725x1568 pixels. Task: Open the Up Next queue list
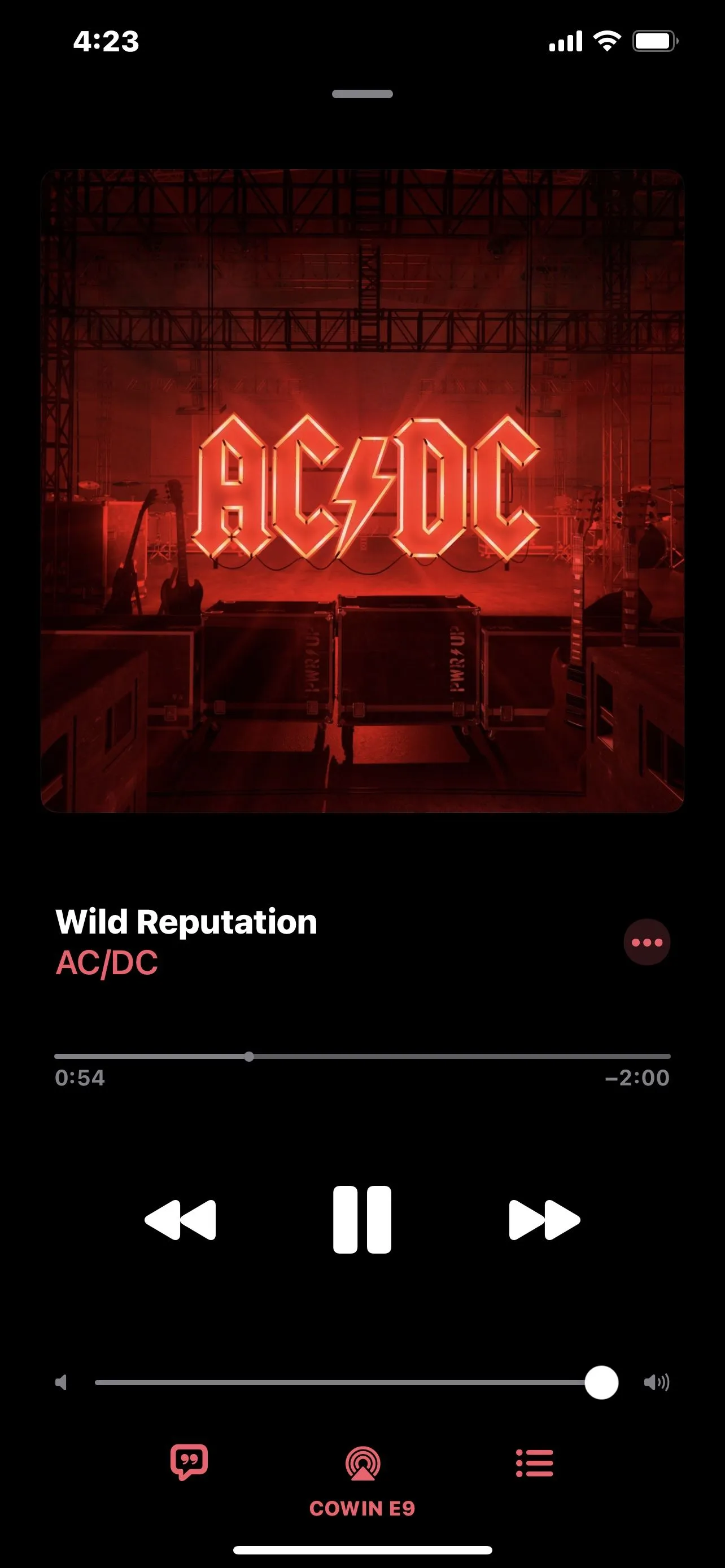pyautogui.click(x=535, y=1462)
